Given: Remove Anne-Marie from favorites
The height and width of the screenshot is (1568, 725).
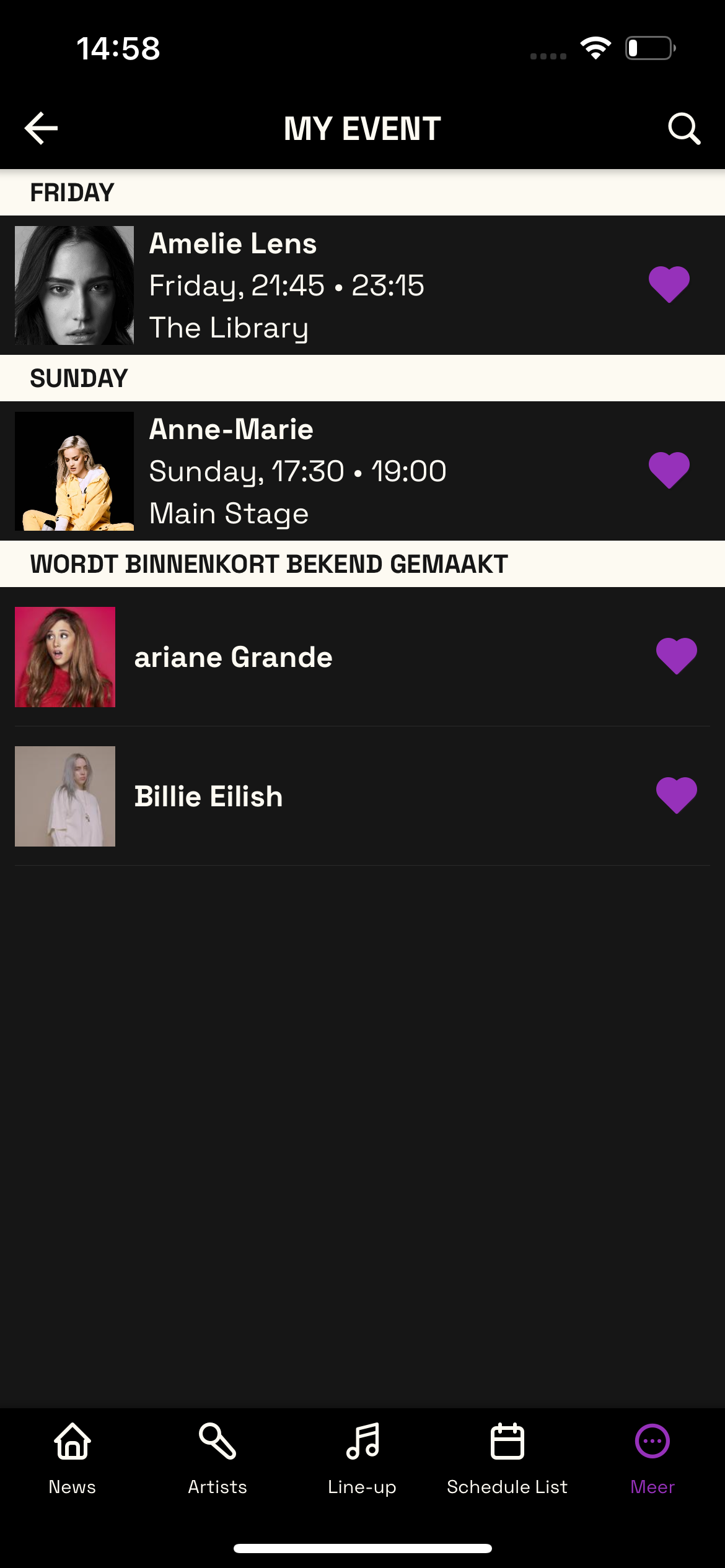Looking at the screenshot, I should click(669, 470).
